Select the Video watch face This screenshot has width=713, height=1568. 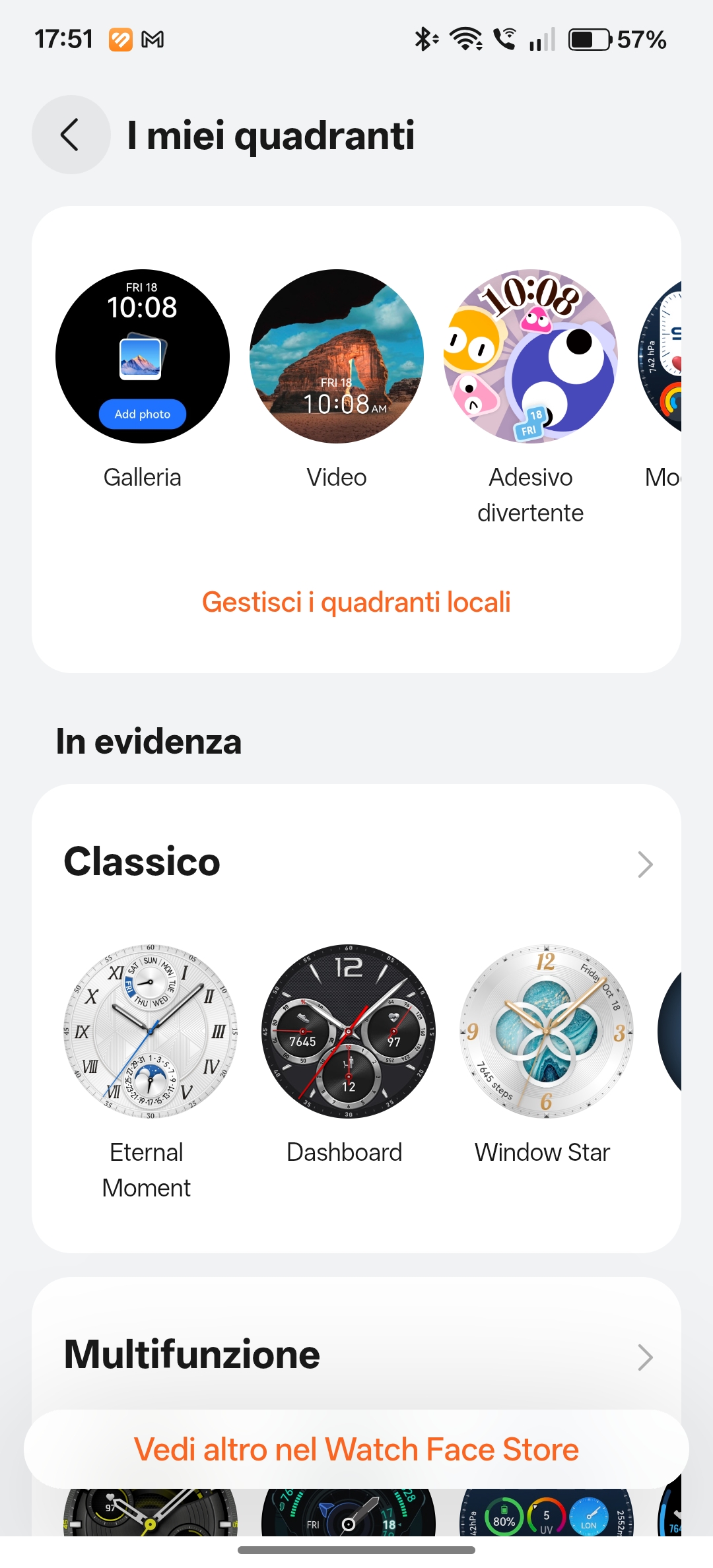pos(337,356)
